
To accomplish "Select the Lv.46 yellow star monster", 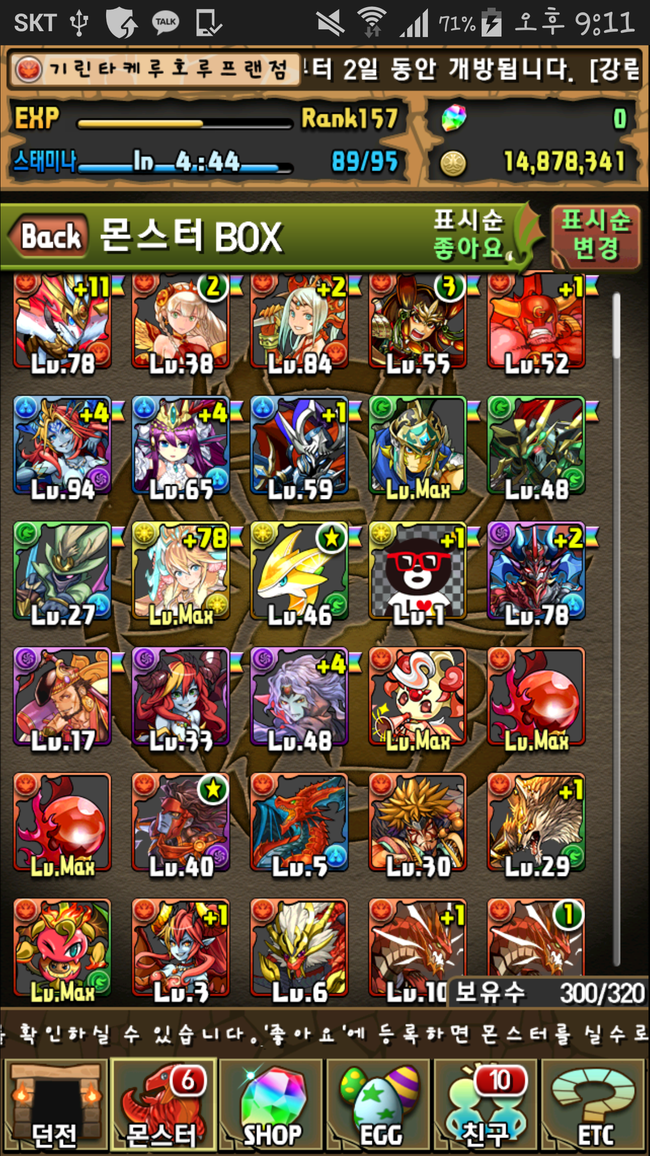I will click(299, 570).
